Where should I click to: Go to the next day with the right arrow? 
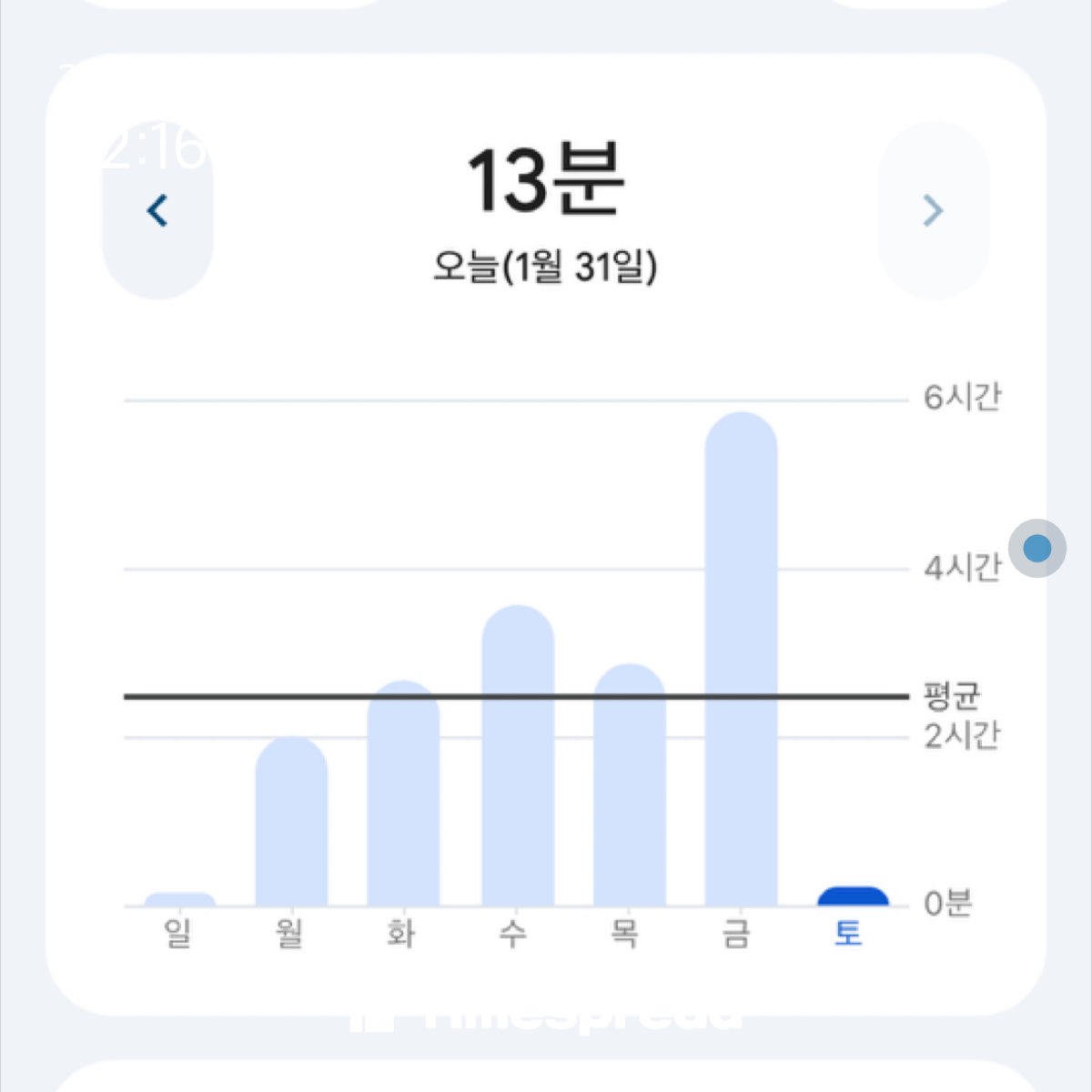(x=934, y=210)
